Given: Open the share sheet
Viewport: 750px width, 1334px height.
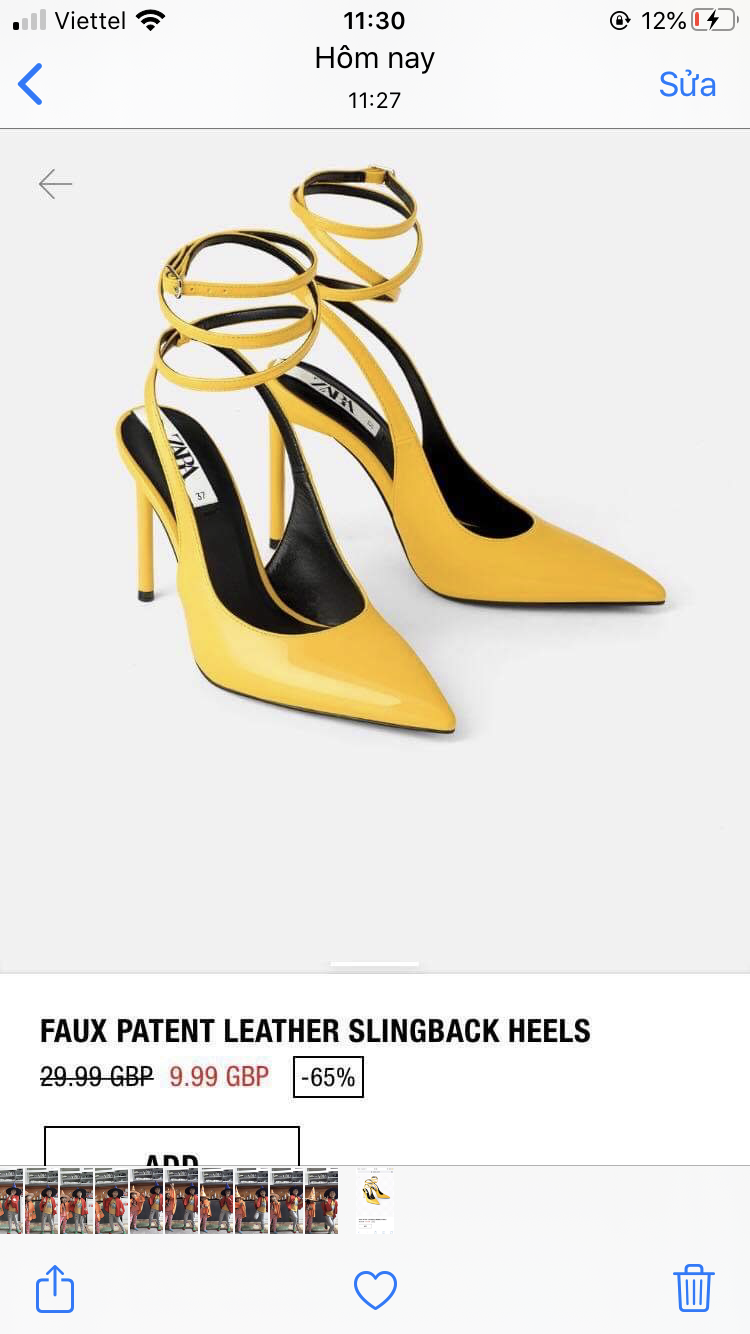Looking at the screenshot, I should pyautogui.click(x=55, y=1289).
